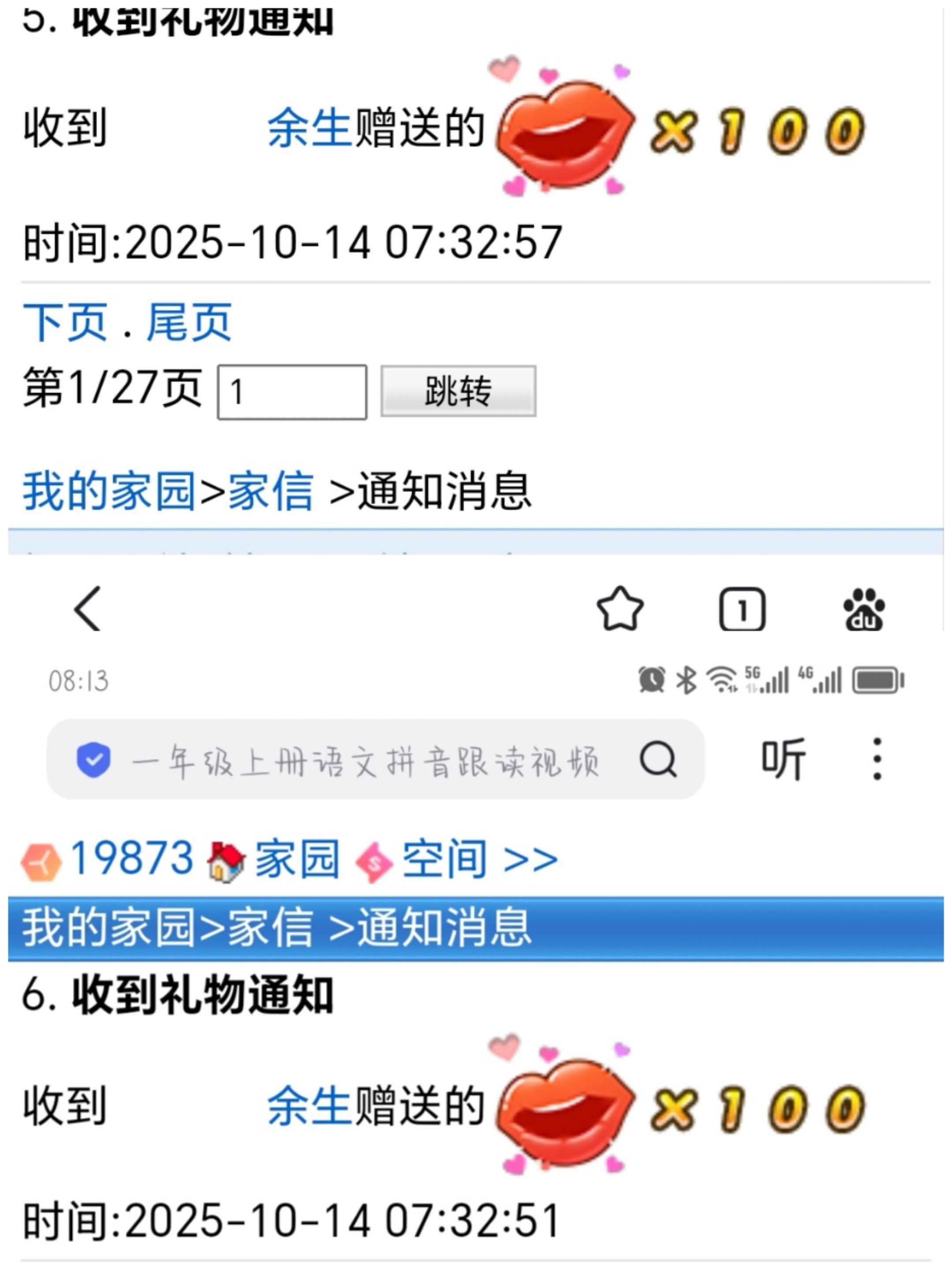Bookmark this page with the star icon

point(620,609)
